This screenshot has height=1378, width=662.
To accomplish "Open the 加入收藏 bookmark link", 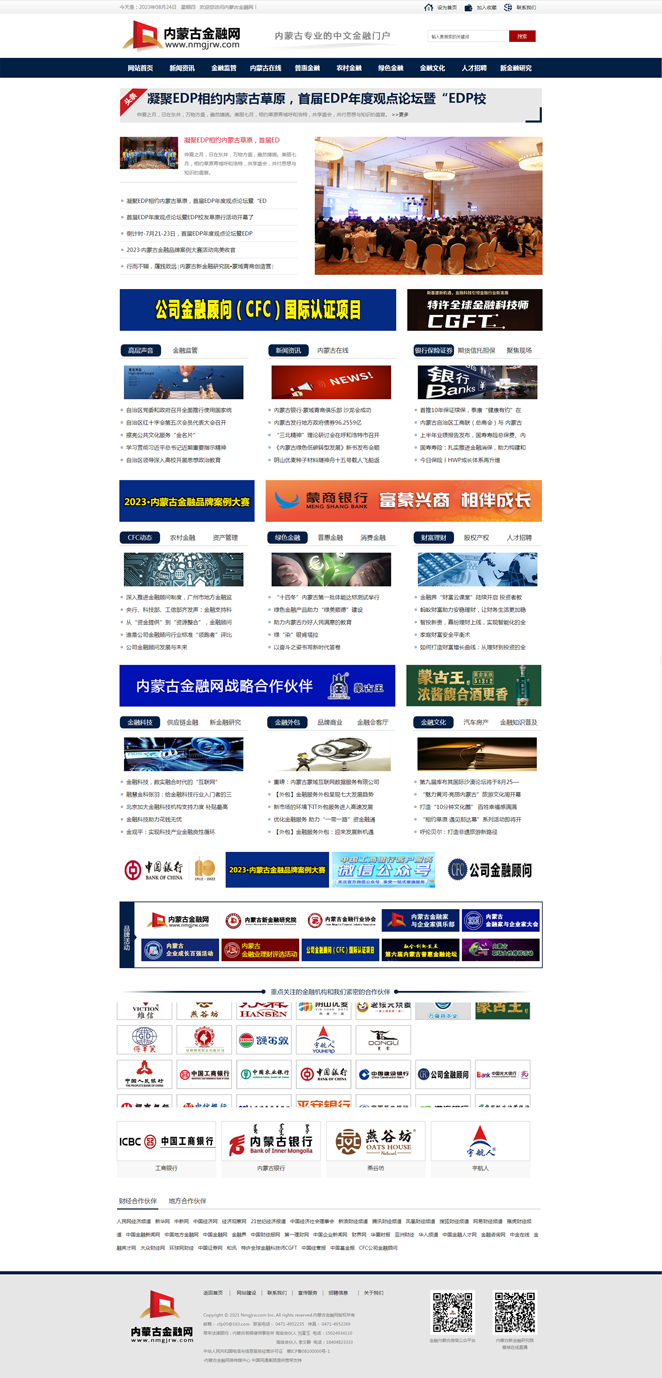I will tap(486, 7).
